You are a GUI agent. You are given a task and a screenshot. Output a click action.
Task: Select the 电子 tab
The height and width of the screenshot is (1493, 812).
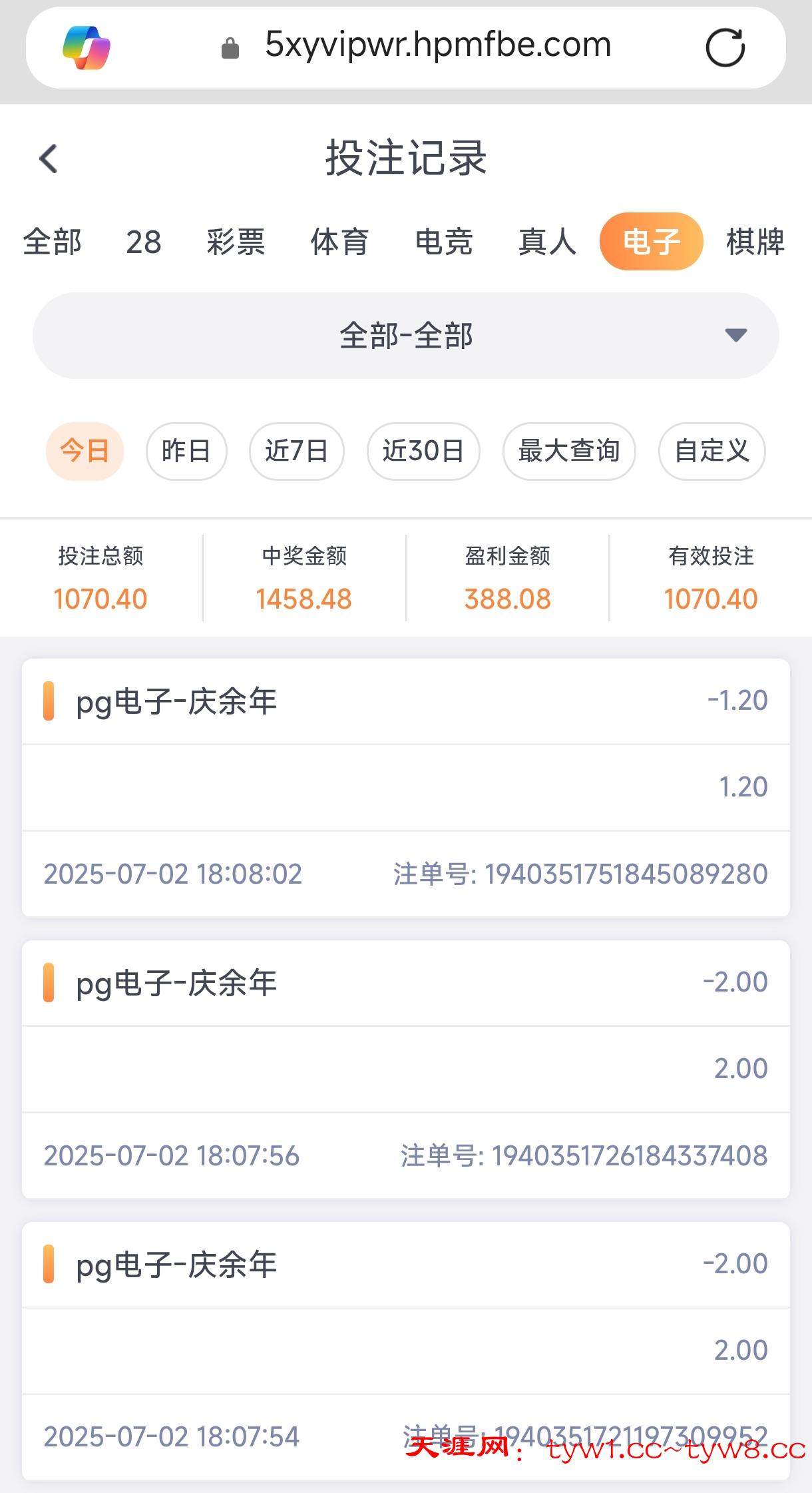651,242
